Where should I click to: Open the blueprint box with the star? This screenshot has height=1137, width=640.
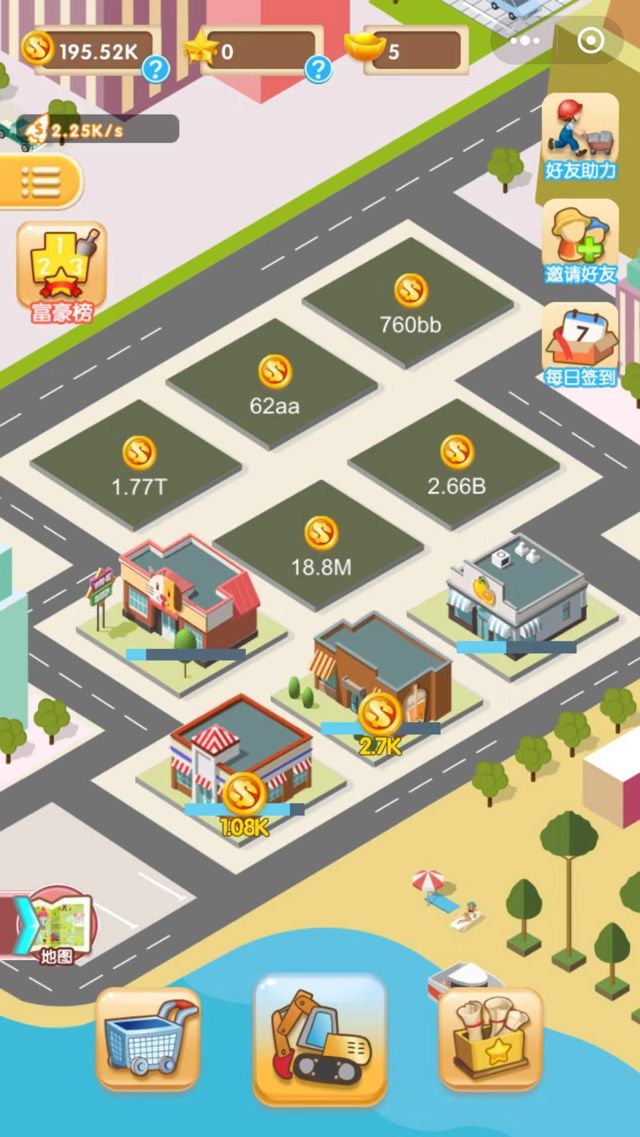pos(491,1038)
